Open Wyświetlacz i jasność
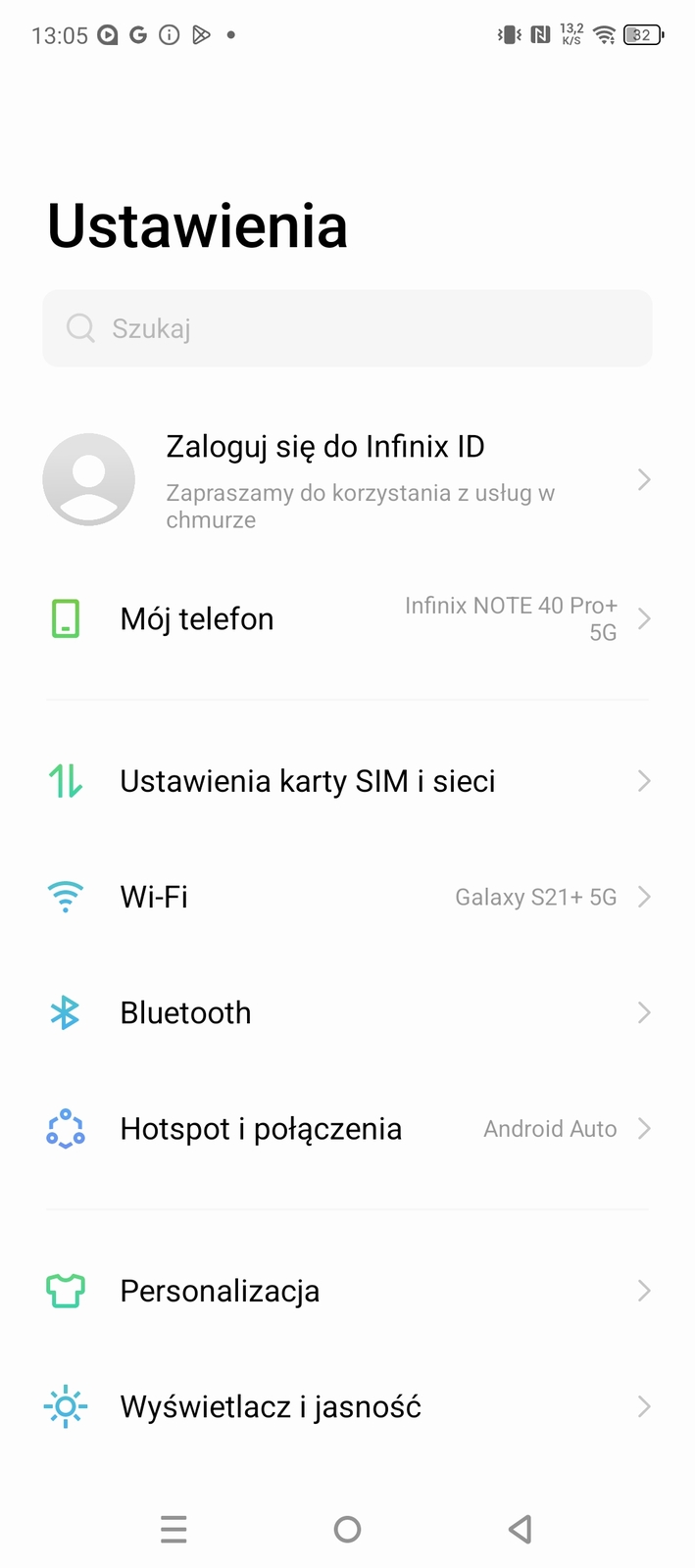 347,1407
